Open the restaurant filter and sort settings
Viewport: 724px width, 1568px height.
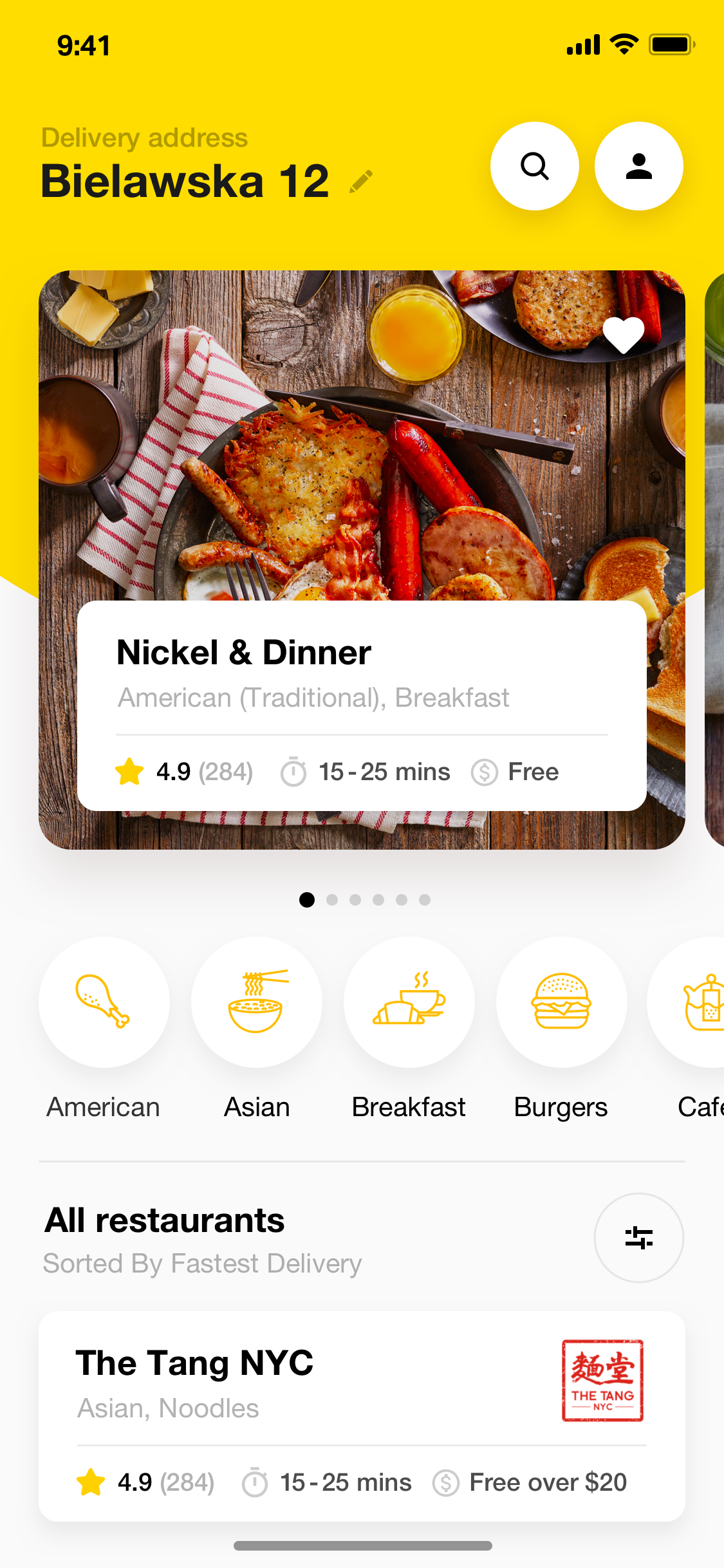(x=638, y=1238)
